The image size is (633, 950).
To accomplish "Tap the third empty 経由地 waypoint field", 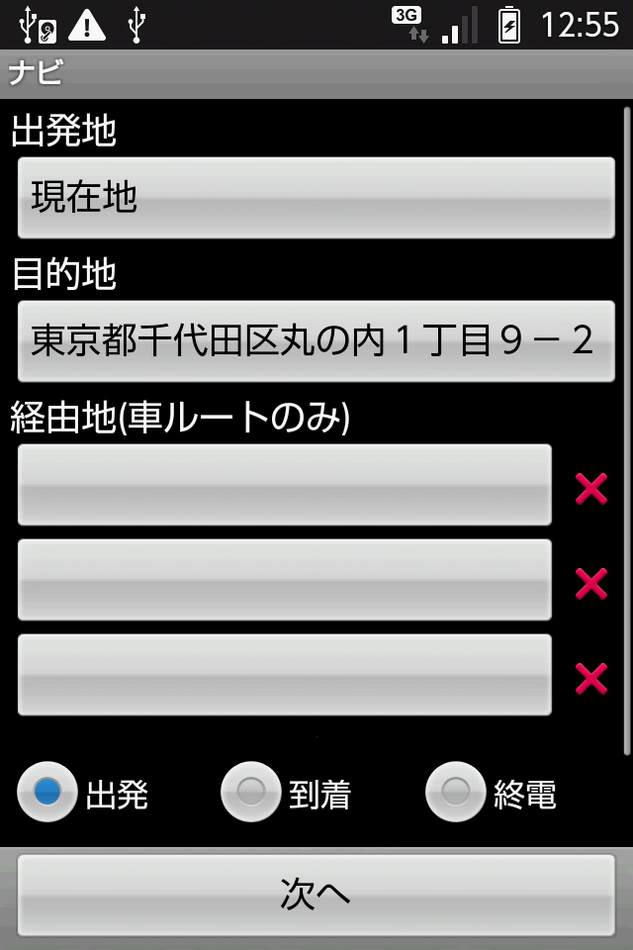I will (284, 675).
